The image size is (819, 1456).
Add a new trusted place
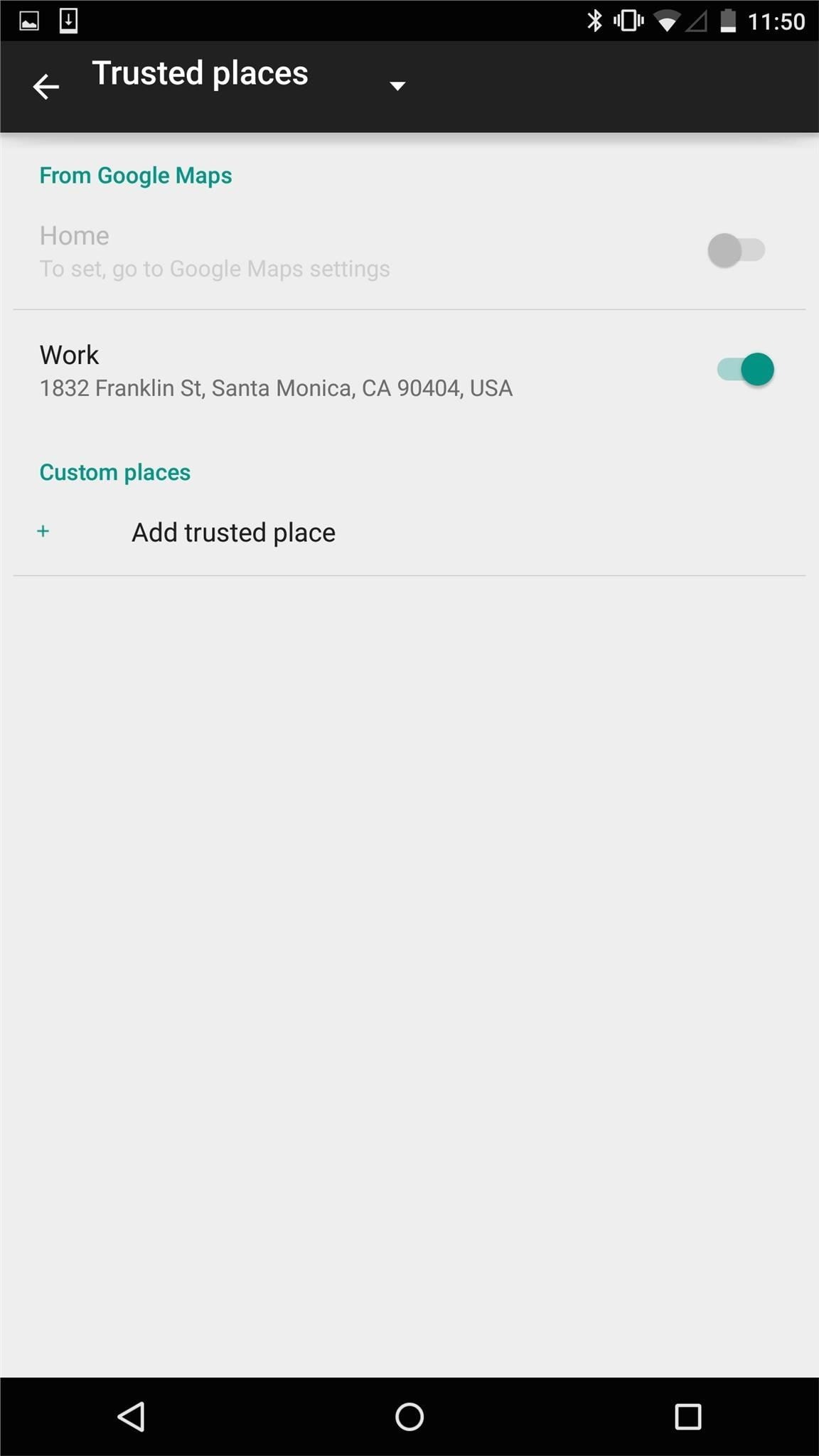click(409, 532)
